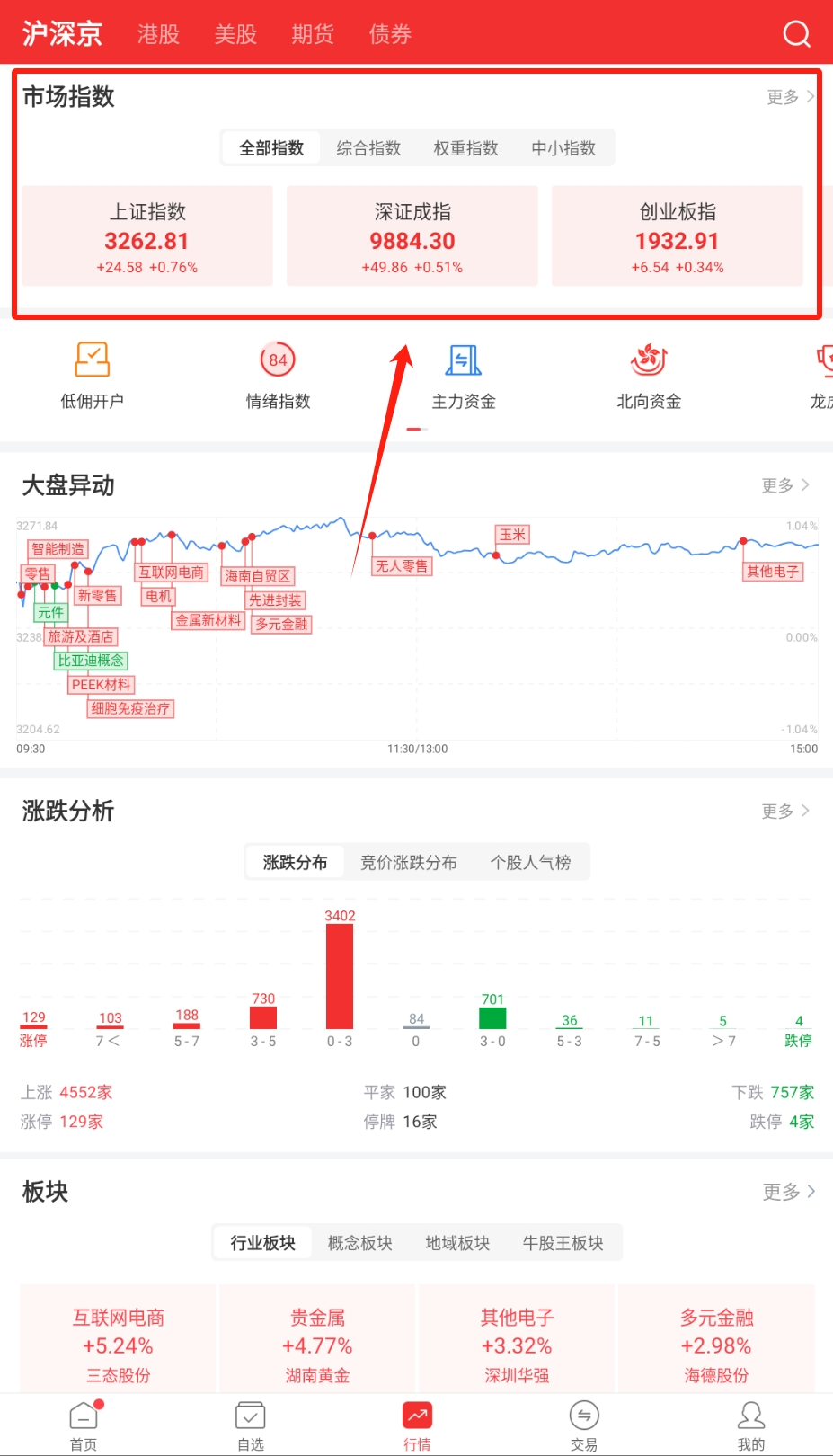Viewport: 833px width, 1456px height.
Task: Open the 深证成指 index card
Action: coord(412,236)
